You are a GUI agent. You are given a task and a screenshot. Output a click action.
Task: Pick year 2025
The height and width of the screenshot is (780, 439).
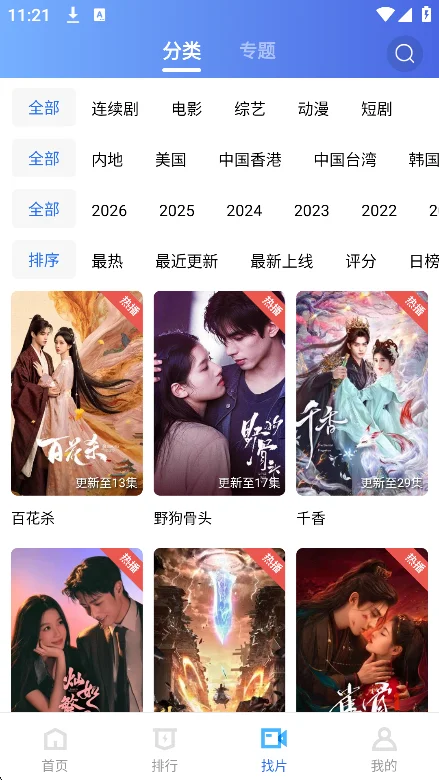176,210
